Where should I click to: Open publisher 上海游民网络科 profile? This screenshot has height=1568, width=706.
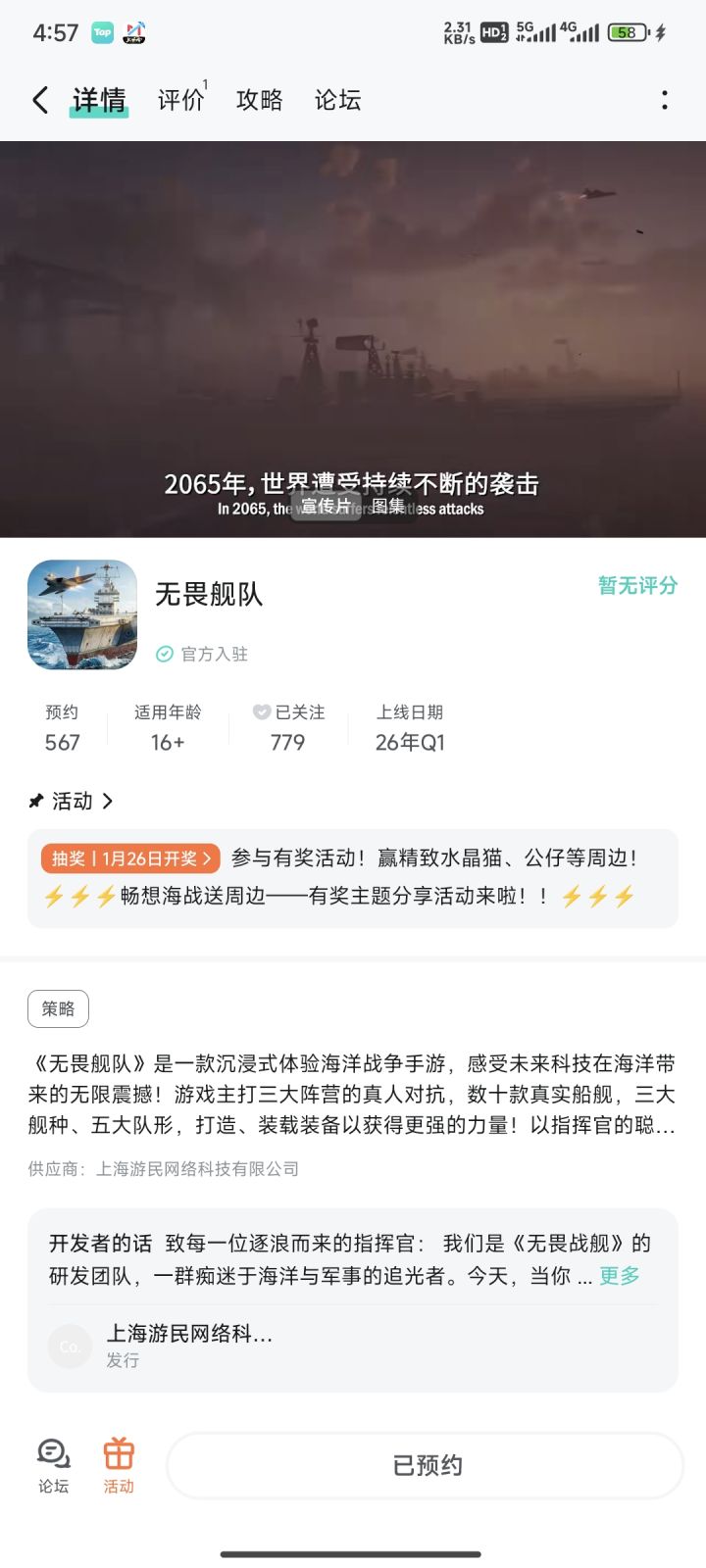click(x=188, y=1345)
